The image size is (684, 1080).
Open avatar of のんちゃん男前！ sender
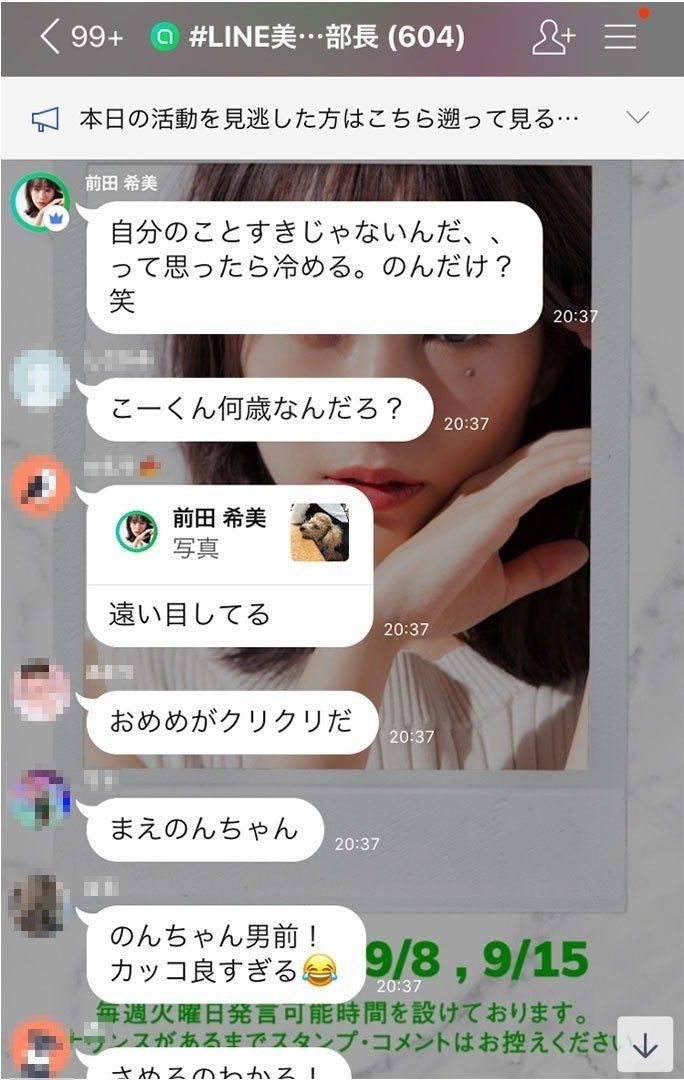click(x=40, y=905)
